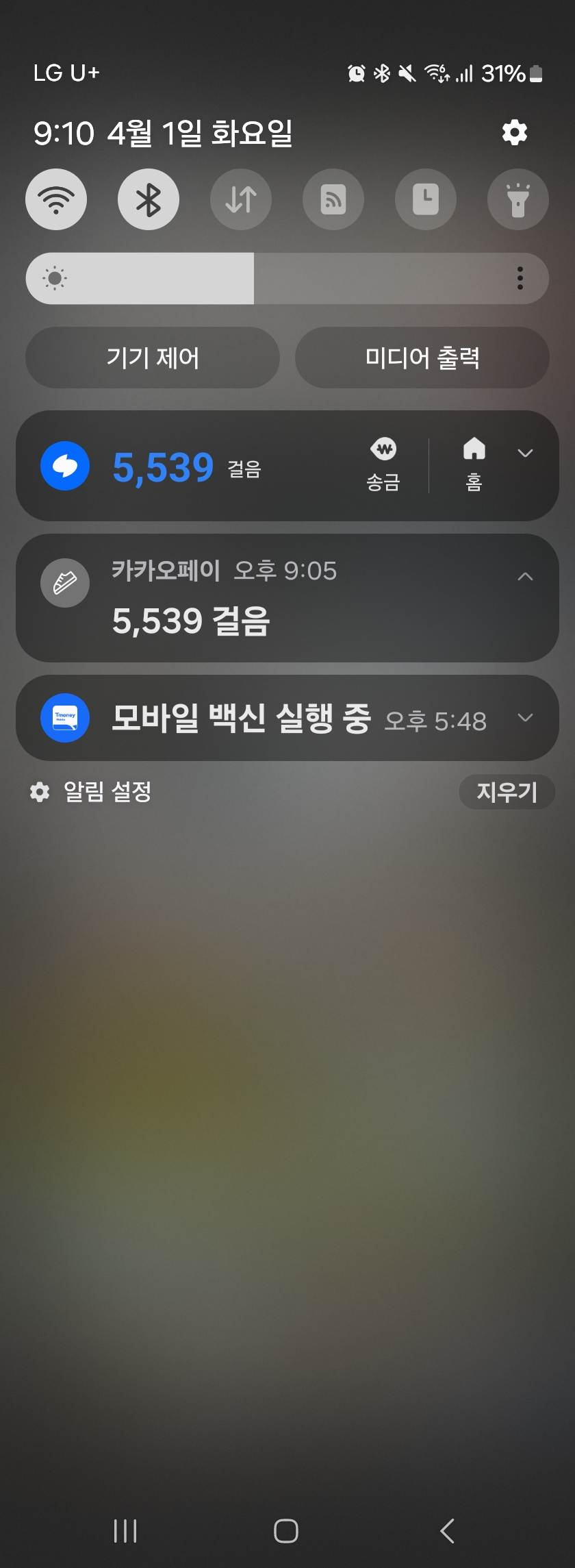575x1568 pixels.
Task: Go to the home screen
Action: click(x=286, y=1530)
